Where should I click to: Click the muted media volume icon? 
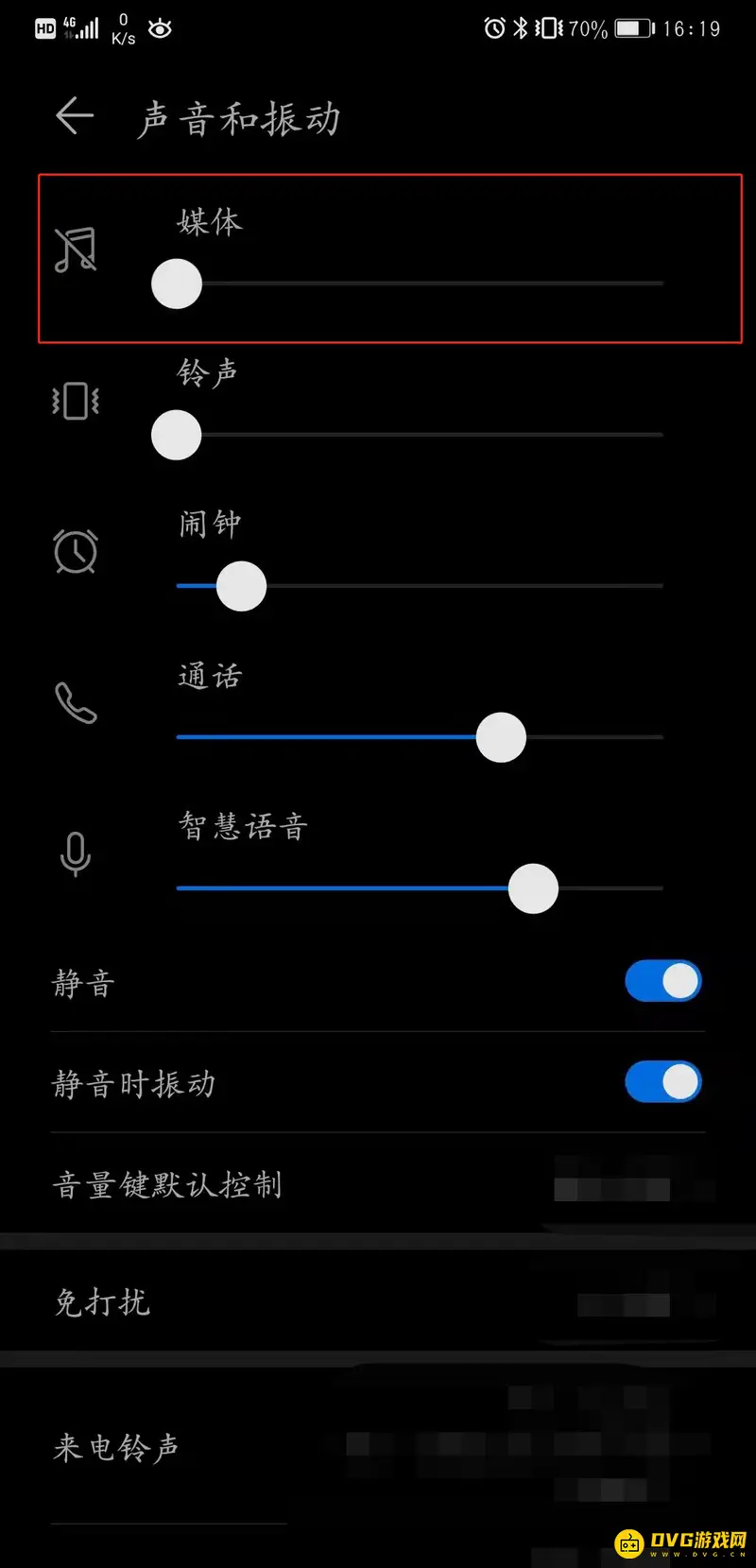point(74,249)
